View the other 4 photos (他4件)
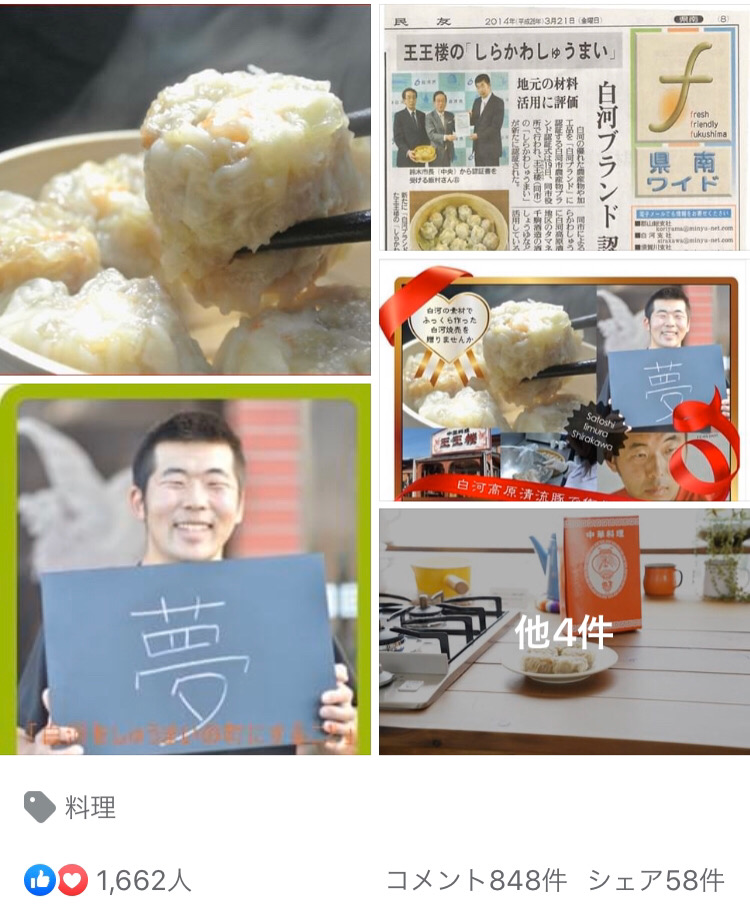This screenshot has height=912, width=750. click(x=563, y=631)
